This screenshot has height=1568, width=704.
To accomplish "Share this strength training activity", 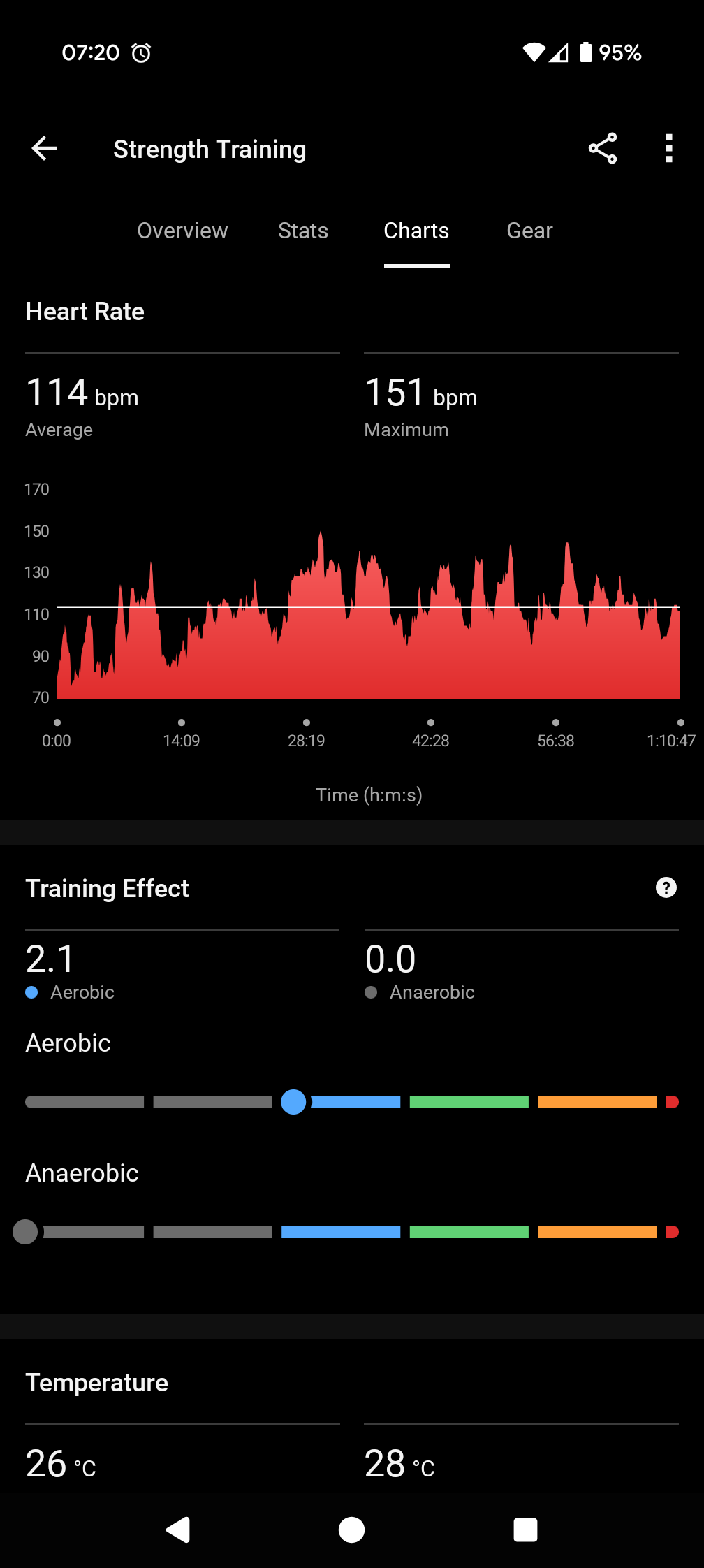I will [x=602, y=148].
